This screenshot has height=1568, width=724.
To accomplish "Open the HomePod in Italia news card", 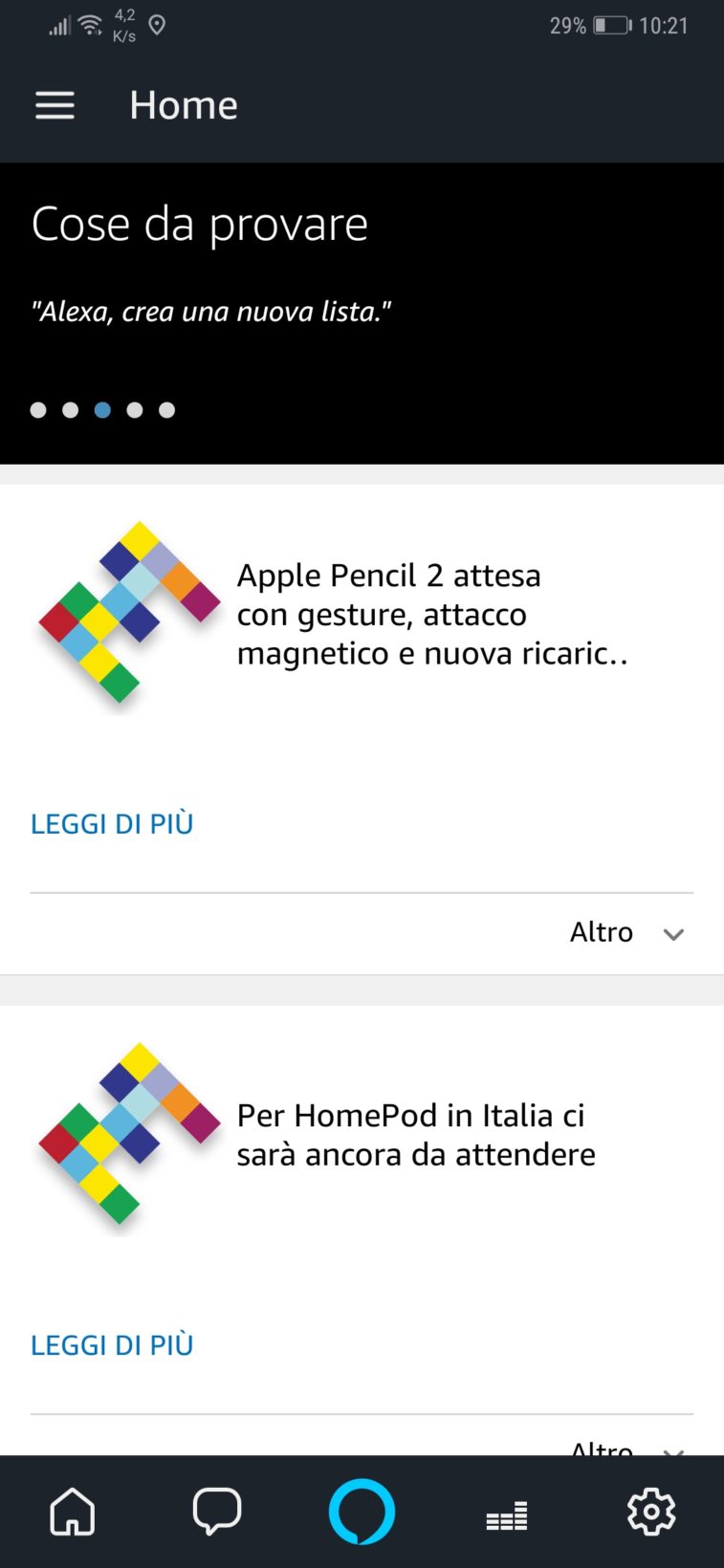I will 415,1135.
